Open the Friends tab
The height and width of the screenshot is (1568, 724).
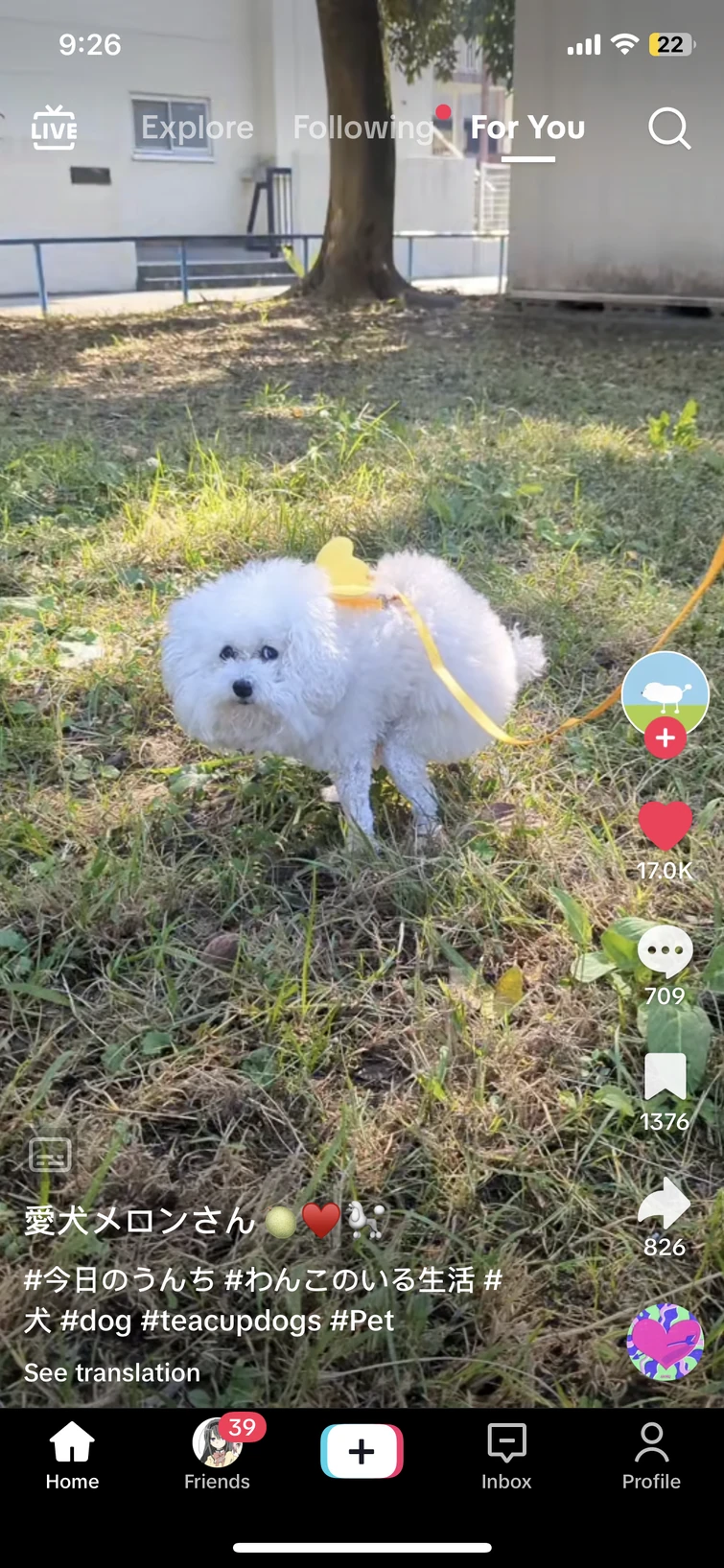coord(217,1455)
